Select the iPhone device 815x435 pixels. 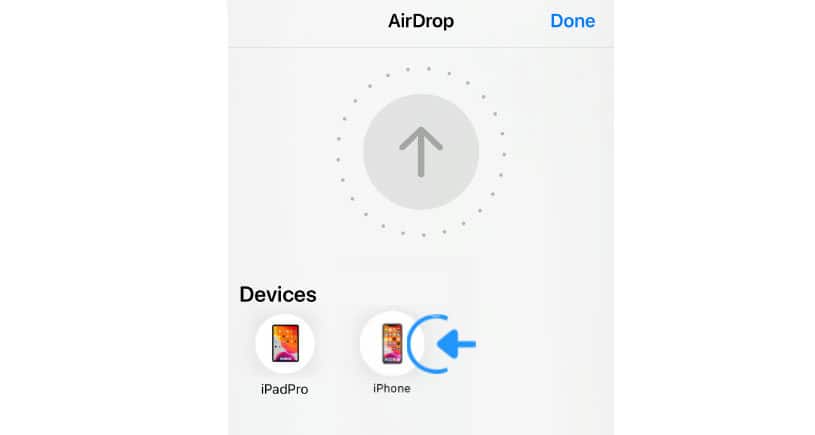click(390, 343)
